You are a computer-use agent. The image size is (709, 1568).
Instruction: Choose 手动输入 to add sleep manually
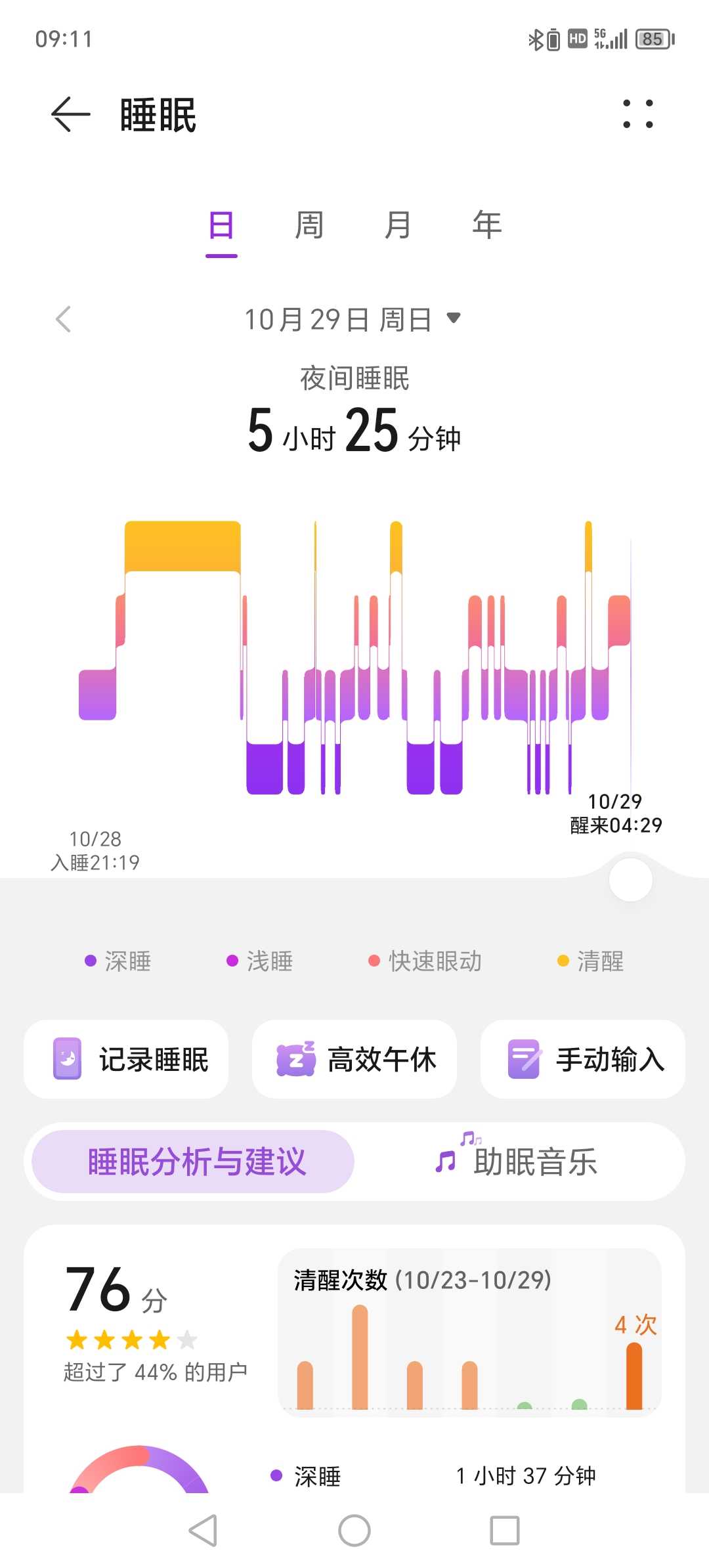point(583,1059)
